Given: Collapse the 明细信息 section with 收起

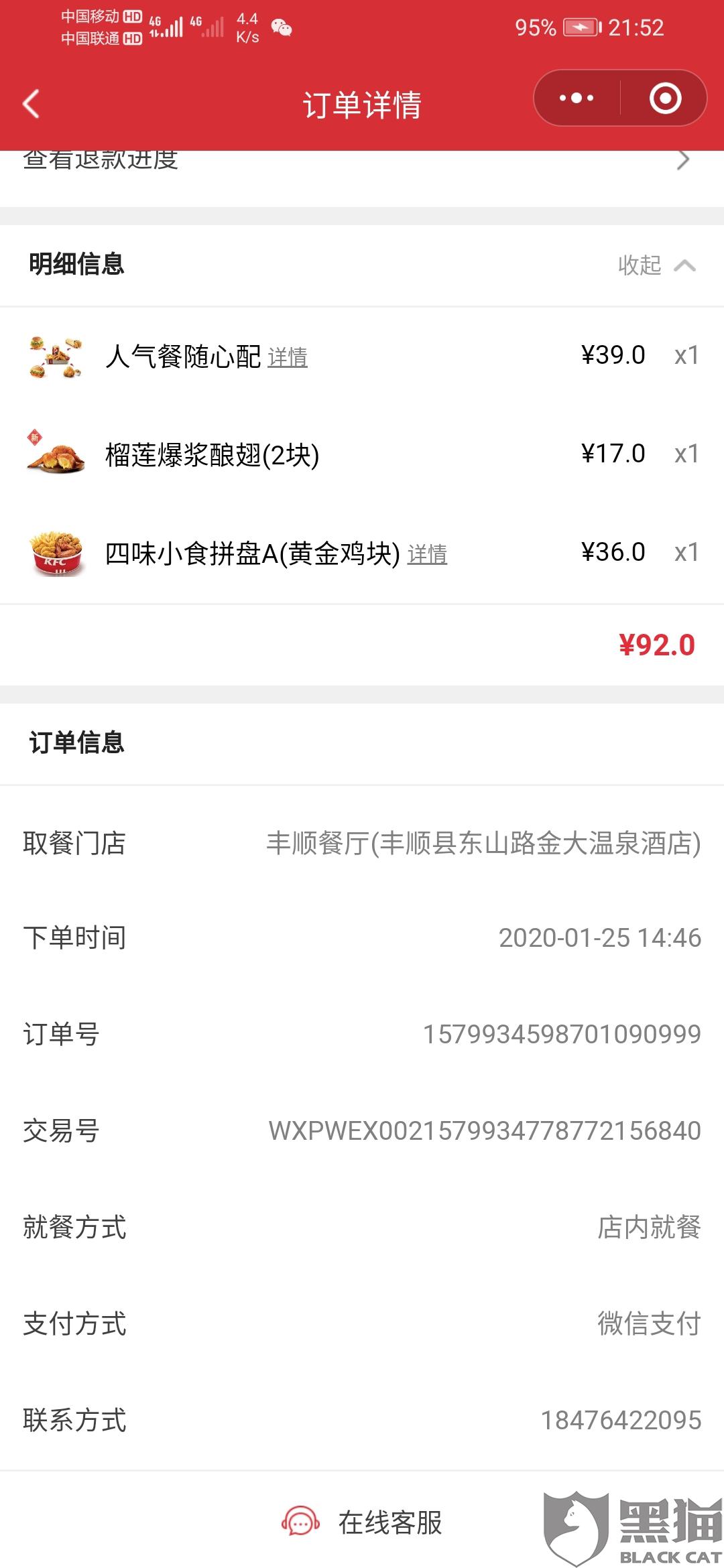Looking at the screenshot, I should (x=656, y=265).
